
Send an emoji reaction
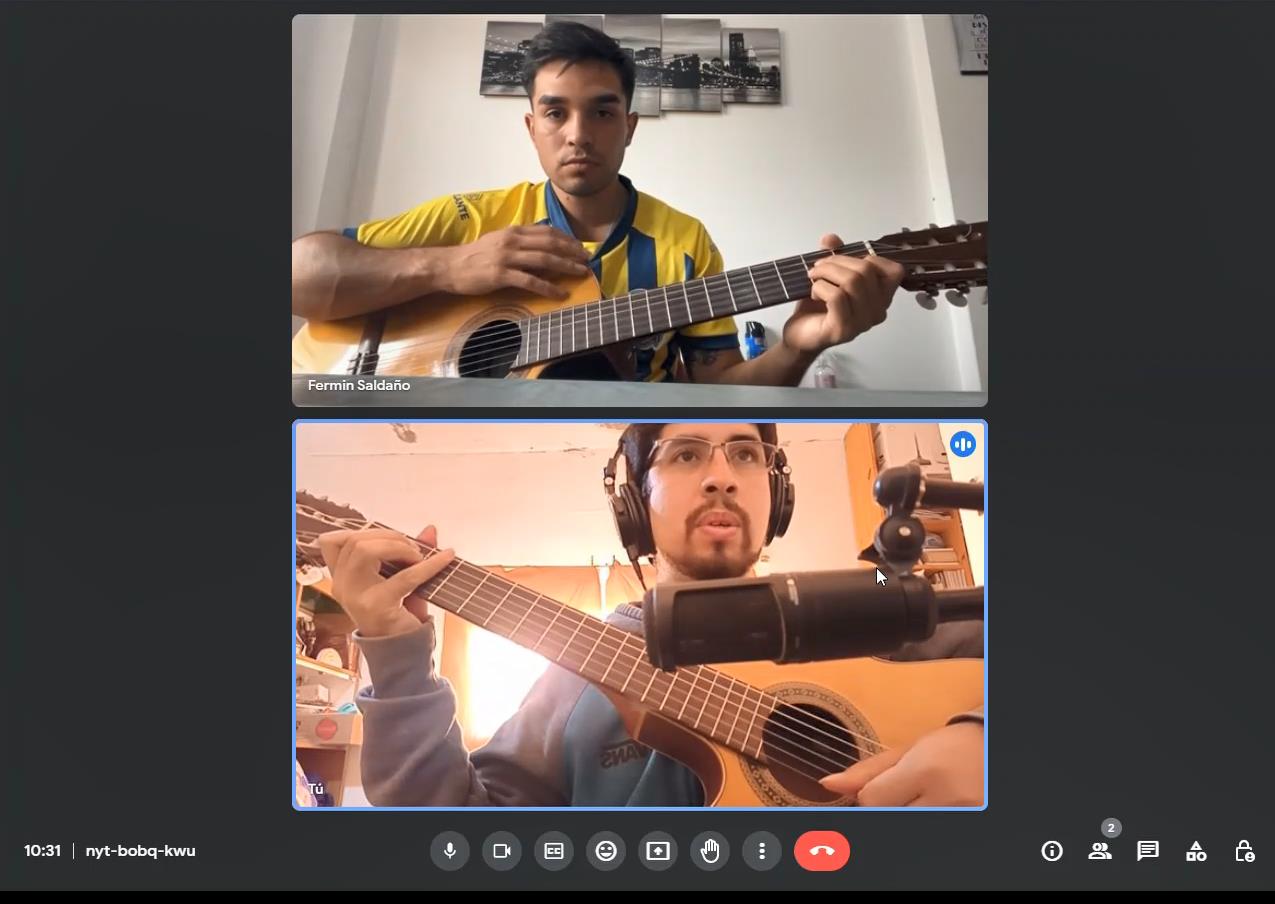(606, 851)
